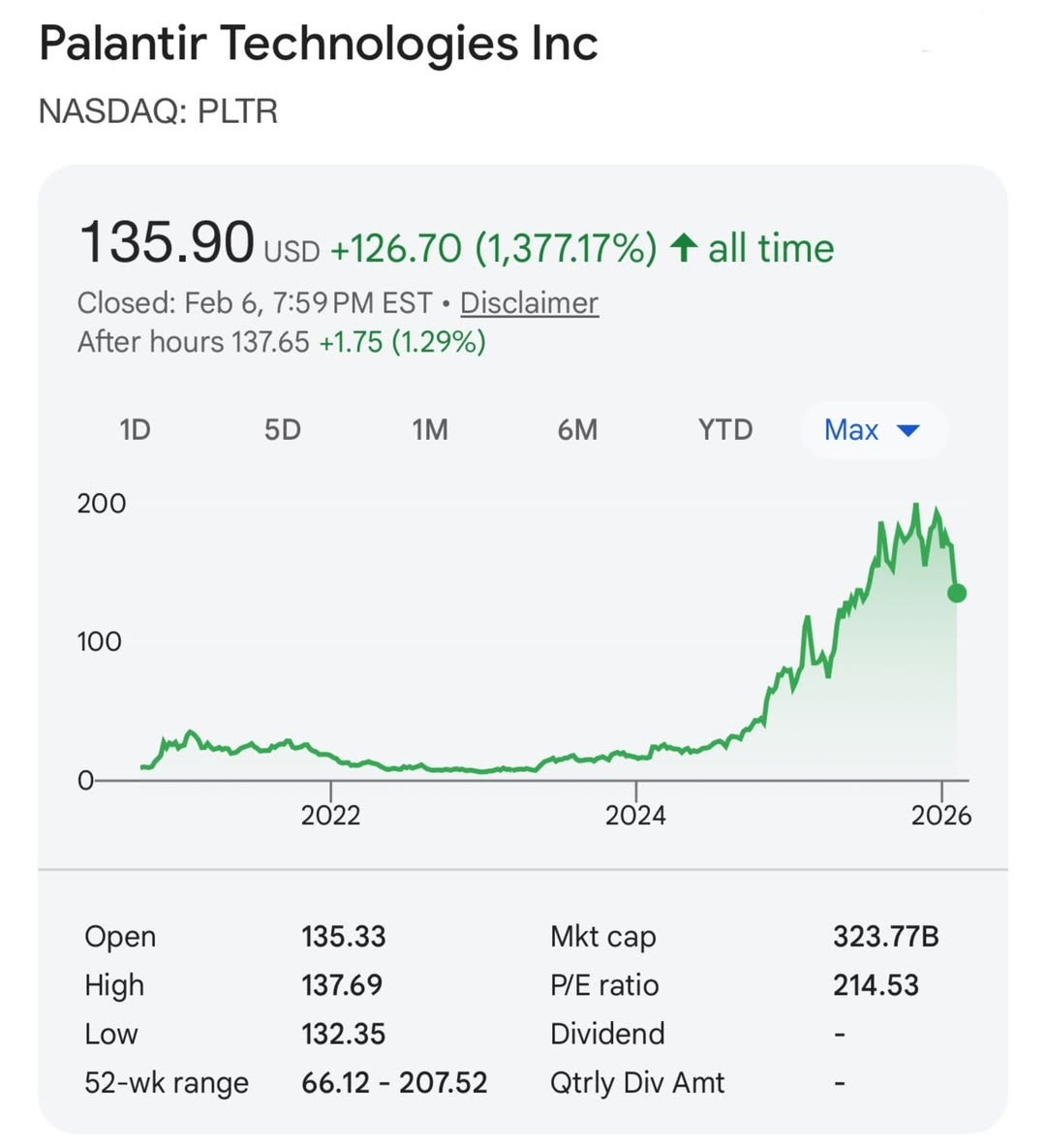1046x1148 pixels.
Task: Switch to the 6M chart view
Action: click(x=577, y=429)
